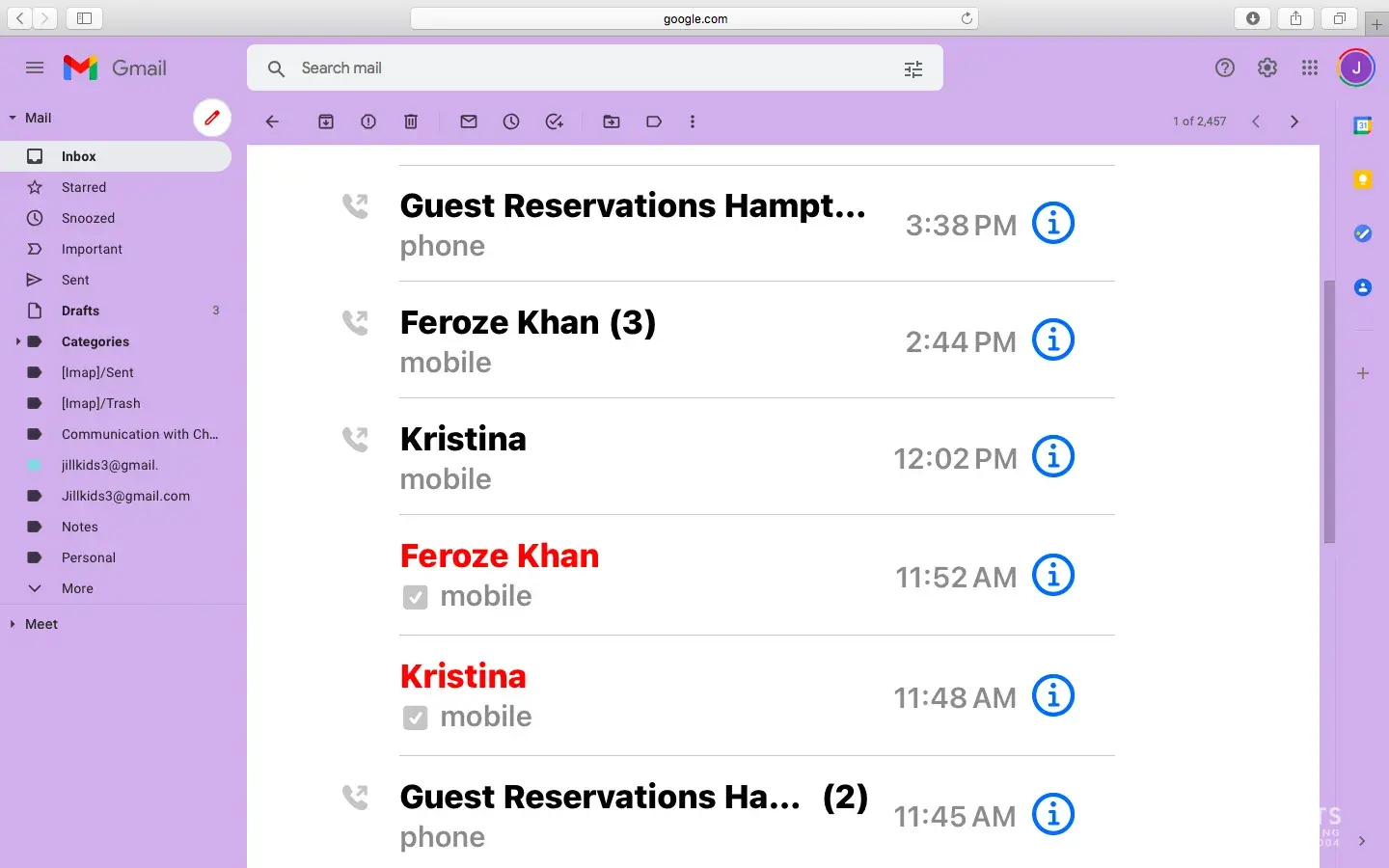This screenshot has width=1389, height=868.
Task: Open the Google apps grid
Action: pyautogui.click(x=1310, y=68)
